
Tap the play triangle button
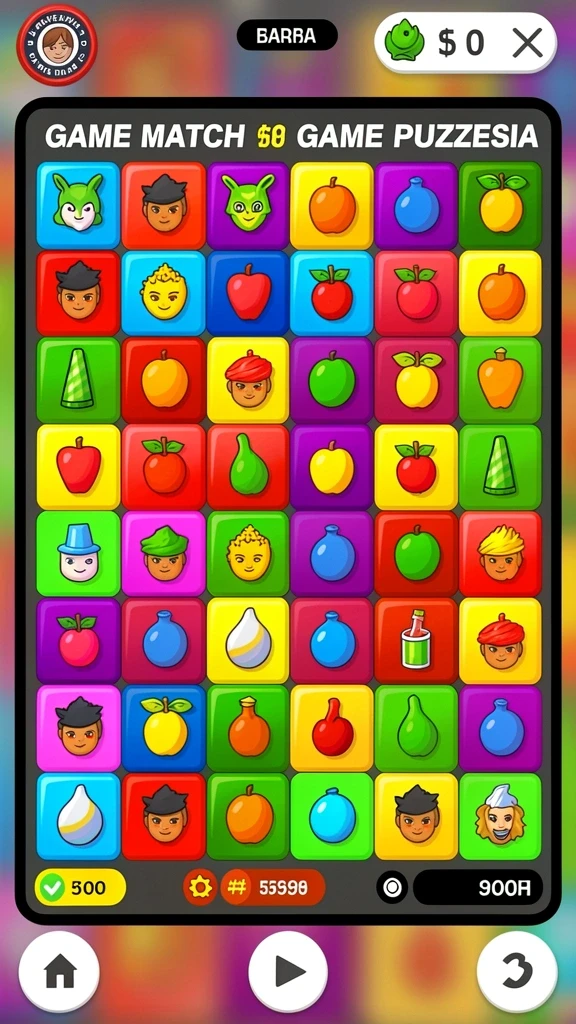point(288,971)
